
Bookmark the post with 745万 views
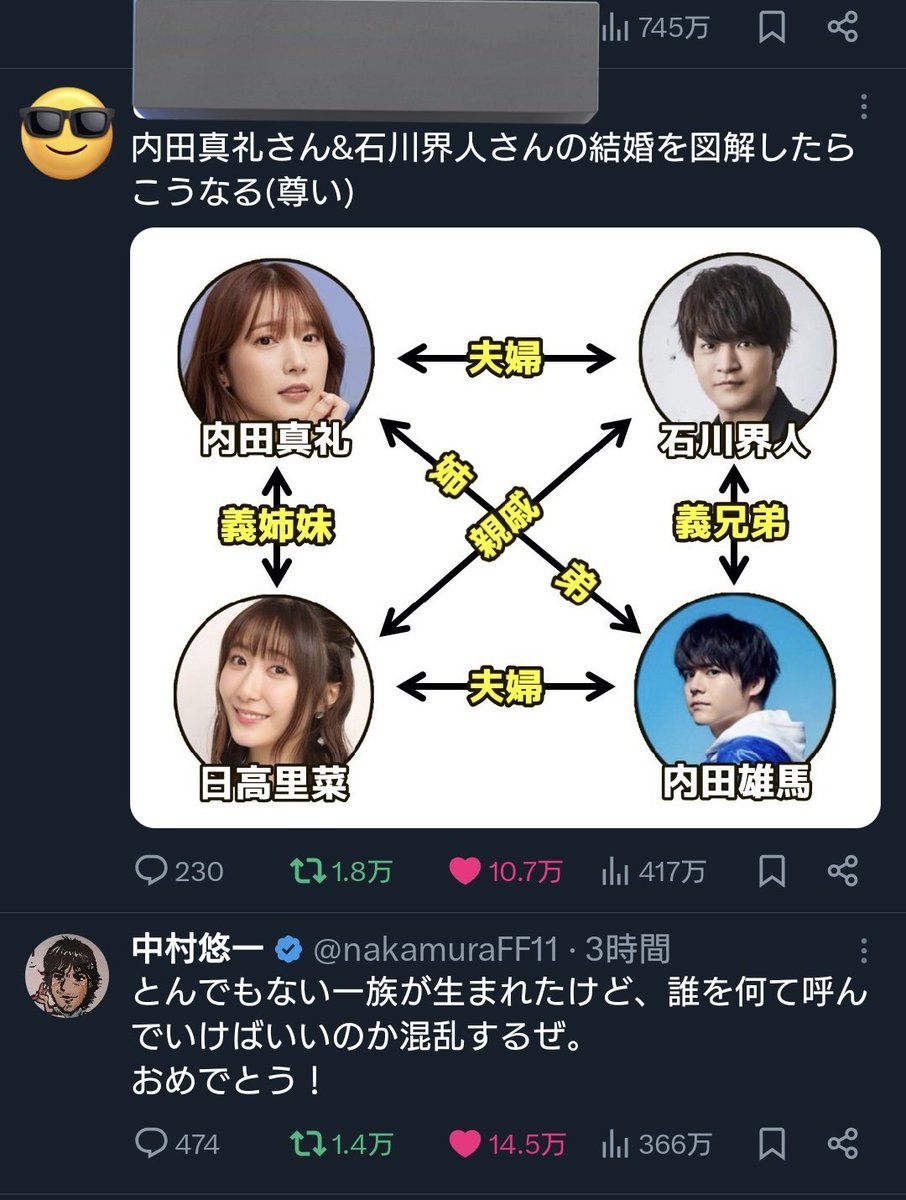[771, 28]
